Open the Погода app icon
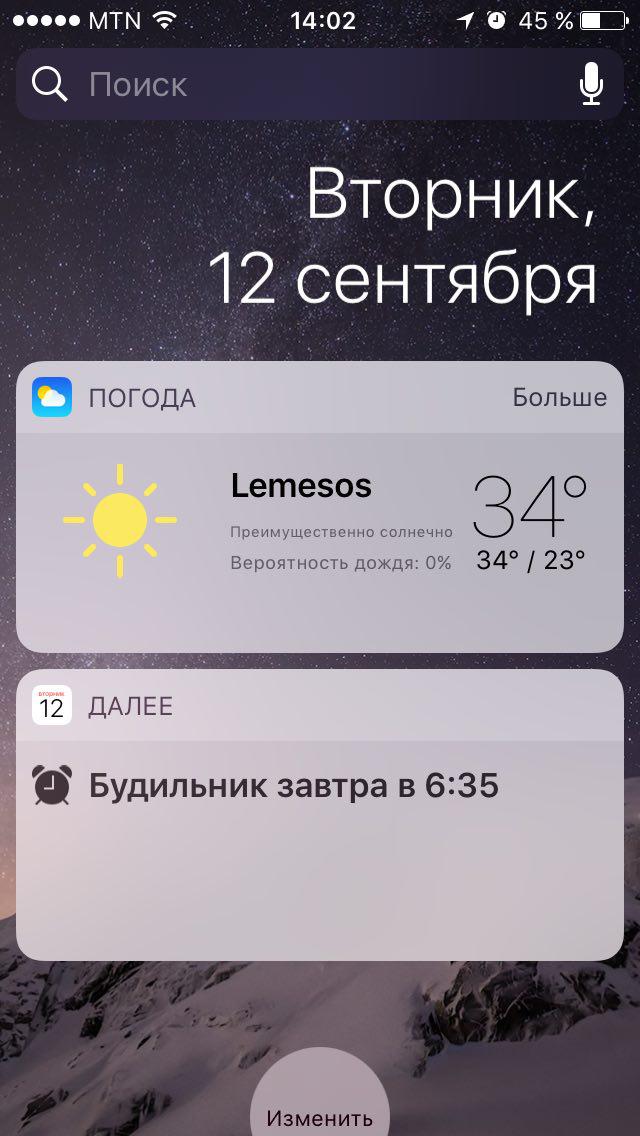The image size is (640, 1136). pyautogui.click(x=51, y=397)
